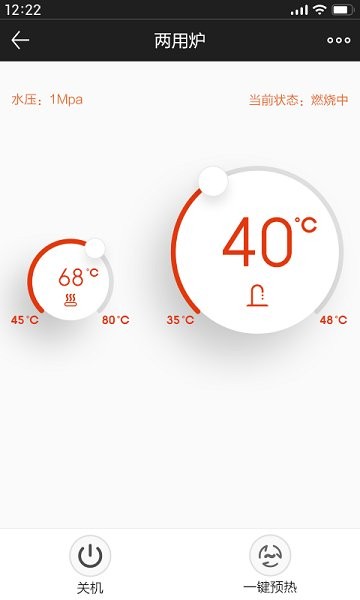The image size is (360, 600).
Task: Open the three-dot overflow menu
Action: point(339,40)
